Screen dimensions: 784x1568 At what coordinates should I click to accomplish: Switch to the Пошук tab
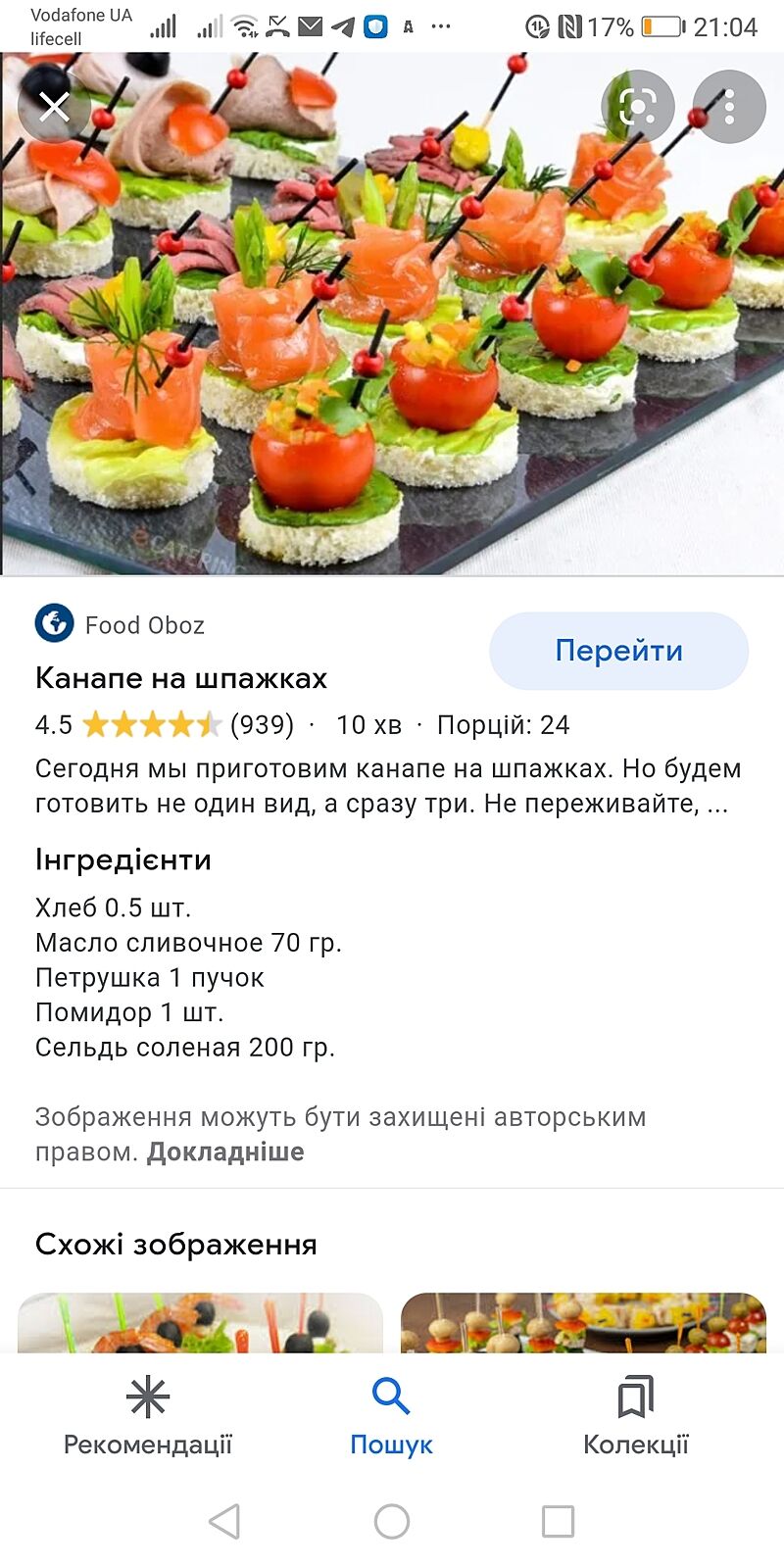point(391,1415)
